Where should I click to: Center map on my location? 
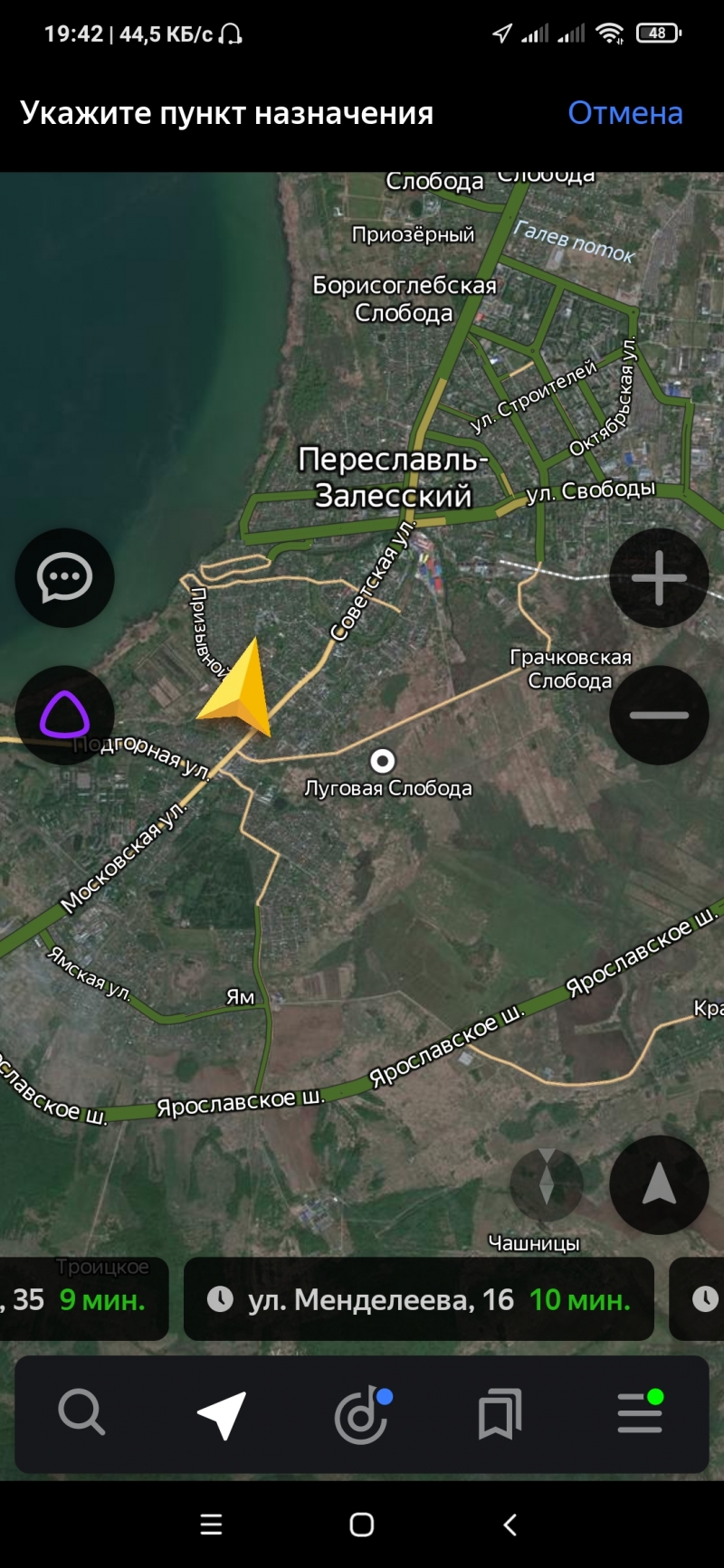coord(659,1183)
